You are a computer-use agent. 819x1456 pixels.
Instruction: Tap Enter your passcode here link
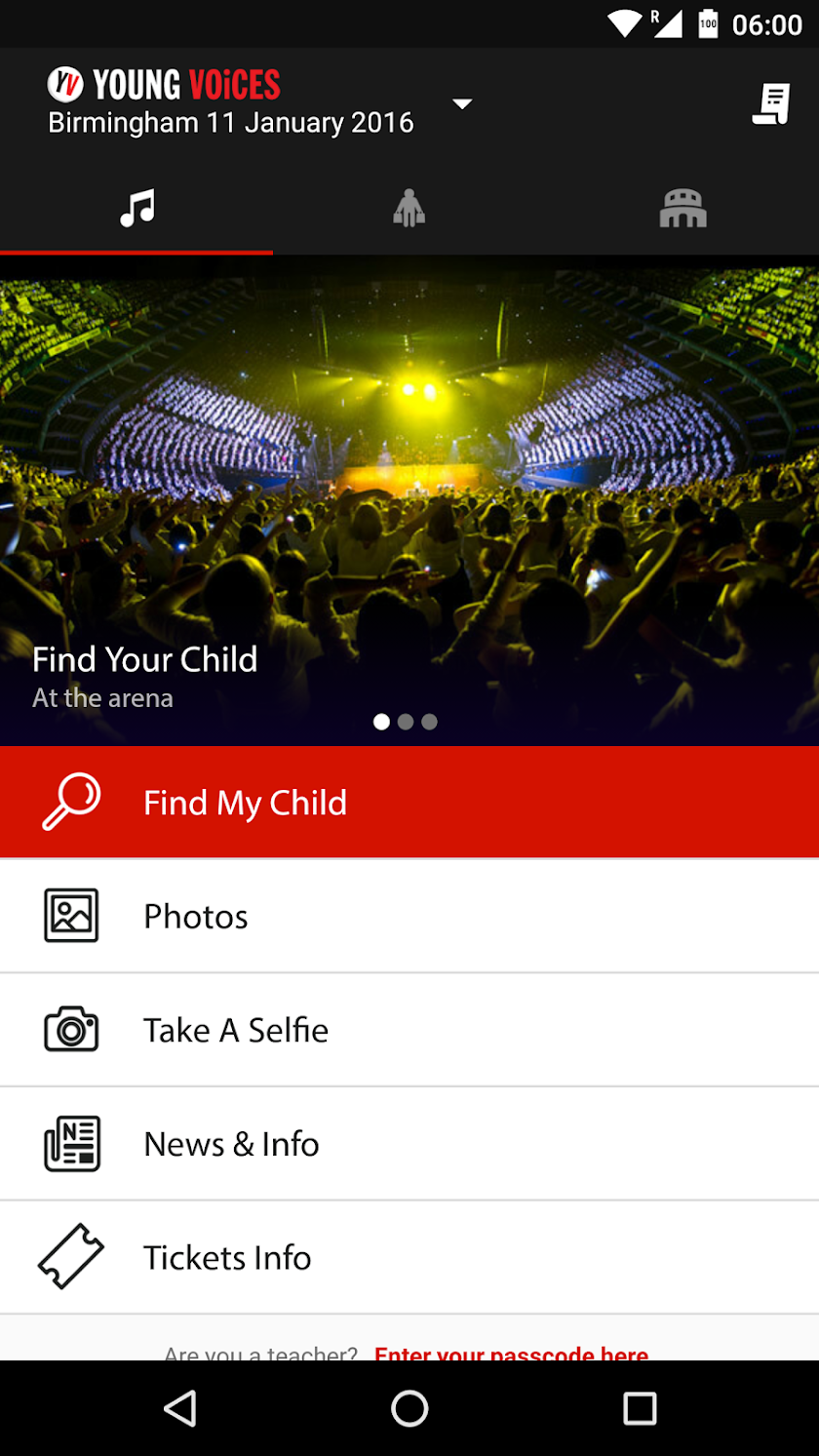tap(511, 1353)
